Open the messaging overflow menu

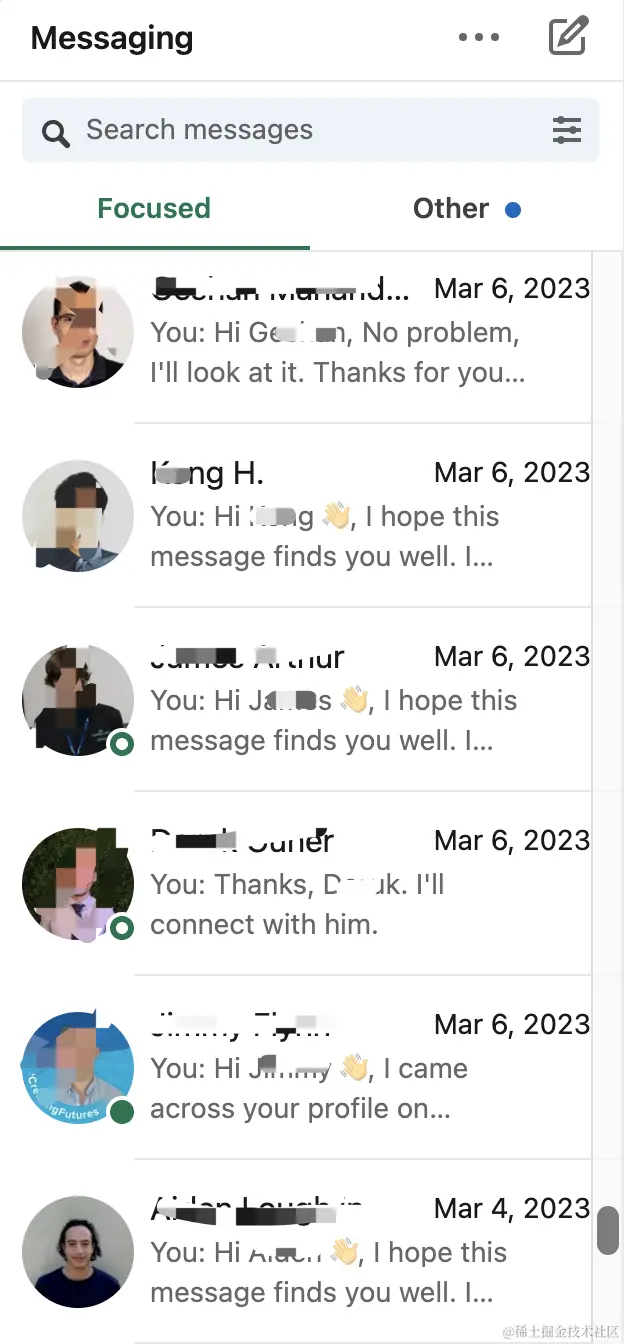tap(478, 38)
